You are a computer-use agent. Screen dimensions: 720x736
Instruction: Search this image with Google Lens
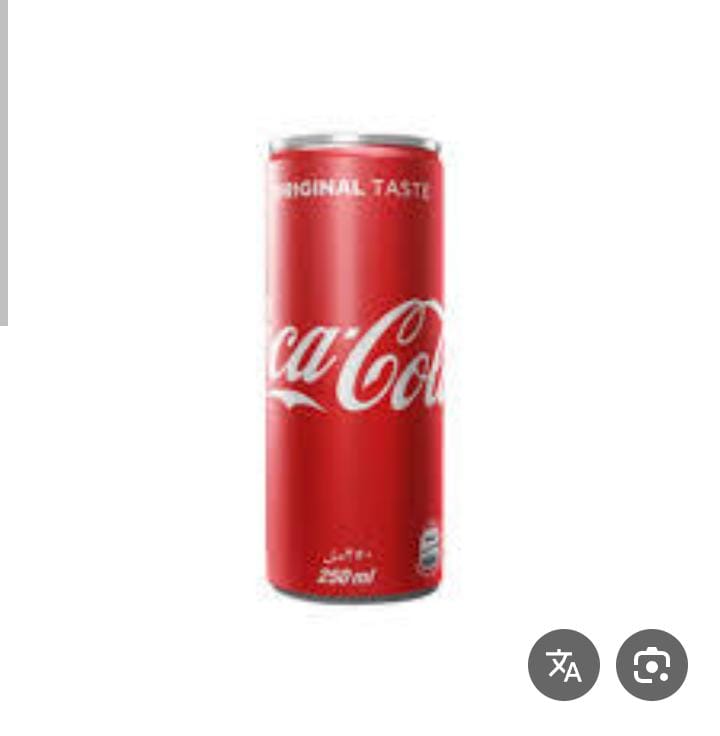click(651, 665)
